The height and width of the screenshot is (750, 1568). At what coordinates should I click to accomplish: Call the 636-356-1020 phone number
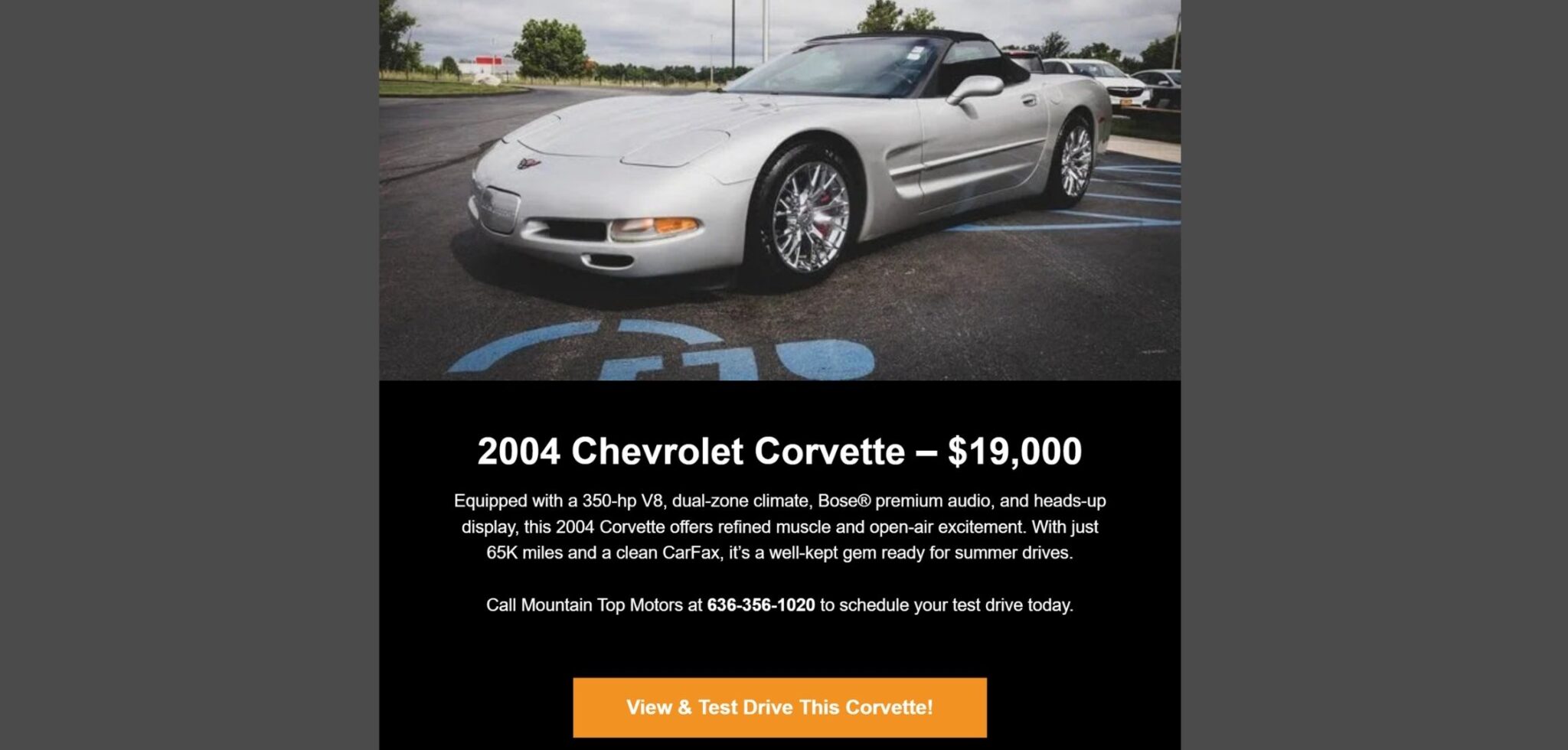[760, 605]
